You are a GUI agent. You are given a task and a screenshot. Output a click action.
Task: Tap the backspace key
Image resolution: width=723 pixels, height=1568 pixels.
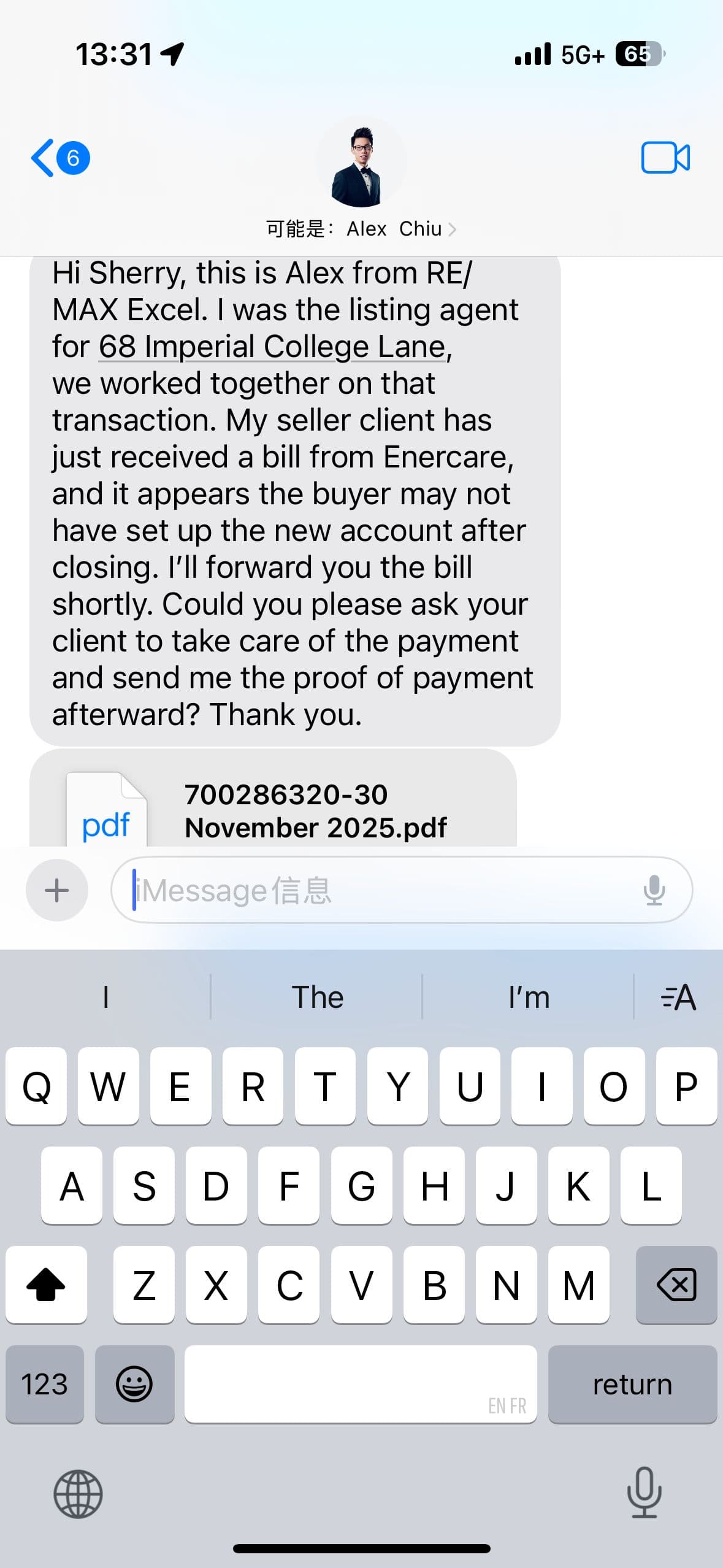[676, 1285]
